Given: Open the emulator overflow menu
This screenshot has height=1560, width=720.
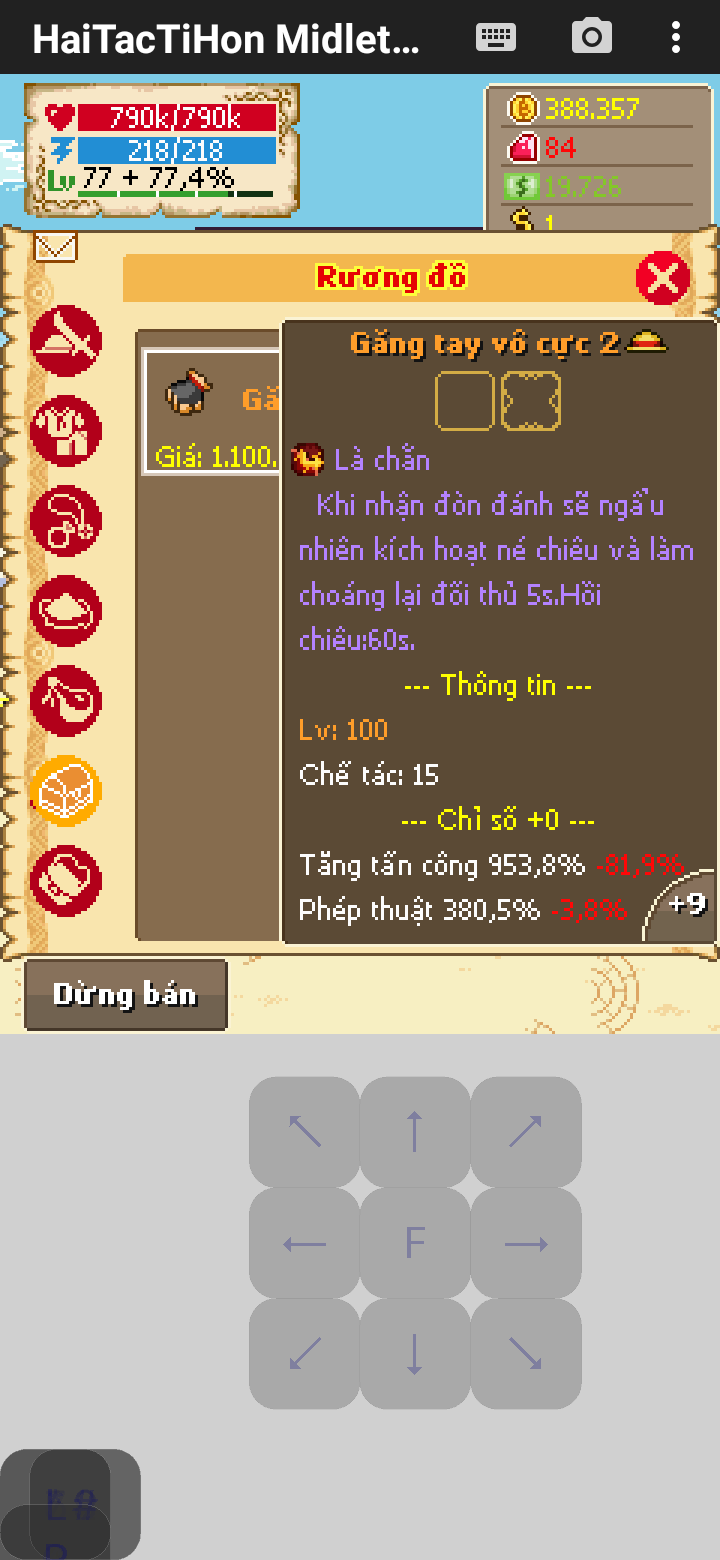Looking at the screenshot, I should 676,38.
